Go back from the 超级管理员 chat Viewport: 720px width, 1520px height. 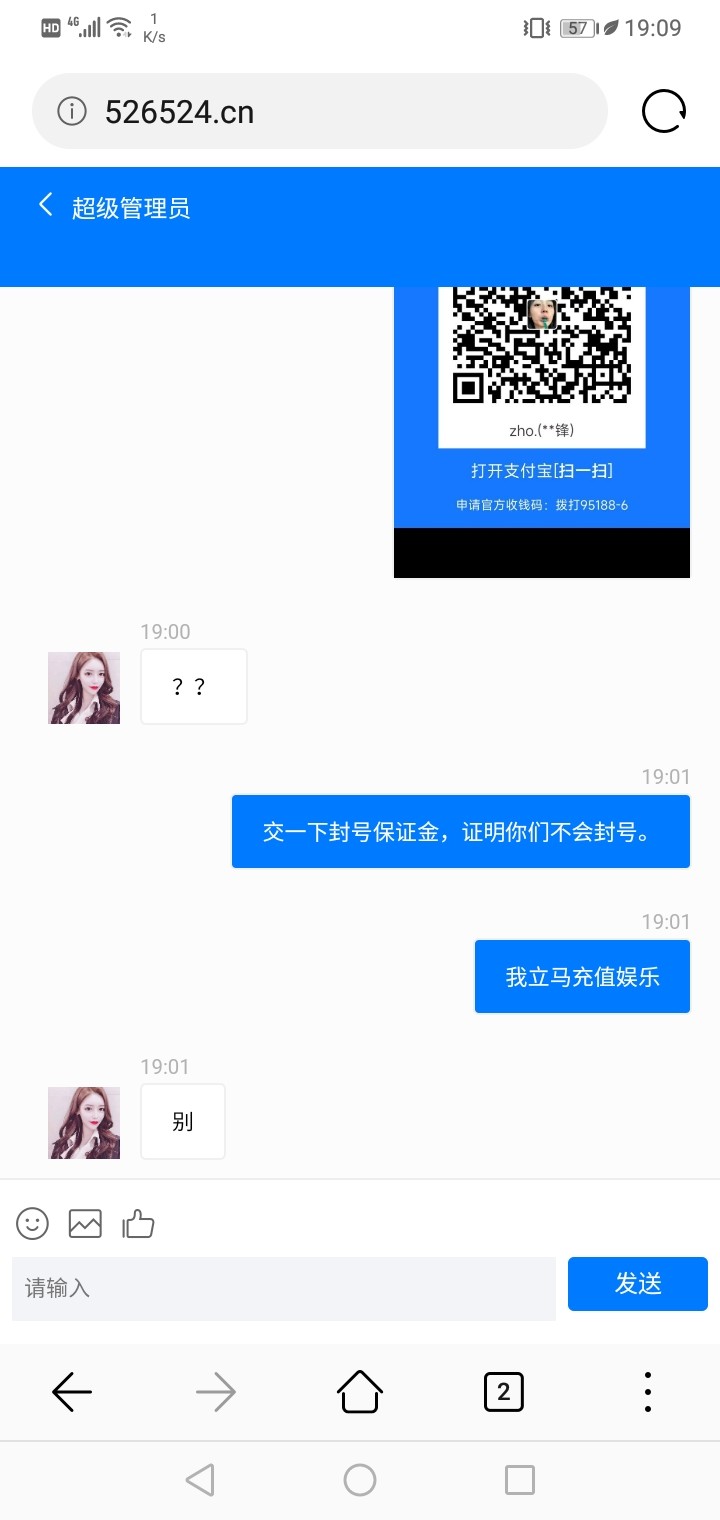coord(45,206)
